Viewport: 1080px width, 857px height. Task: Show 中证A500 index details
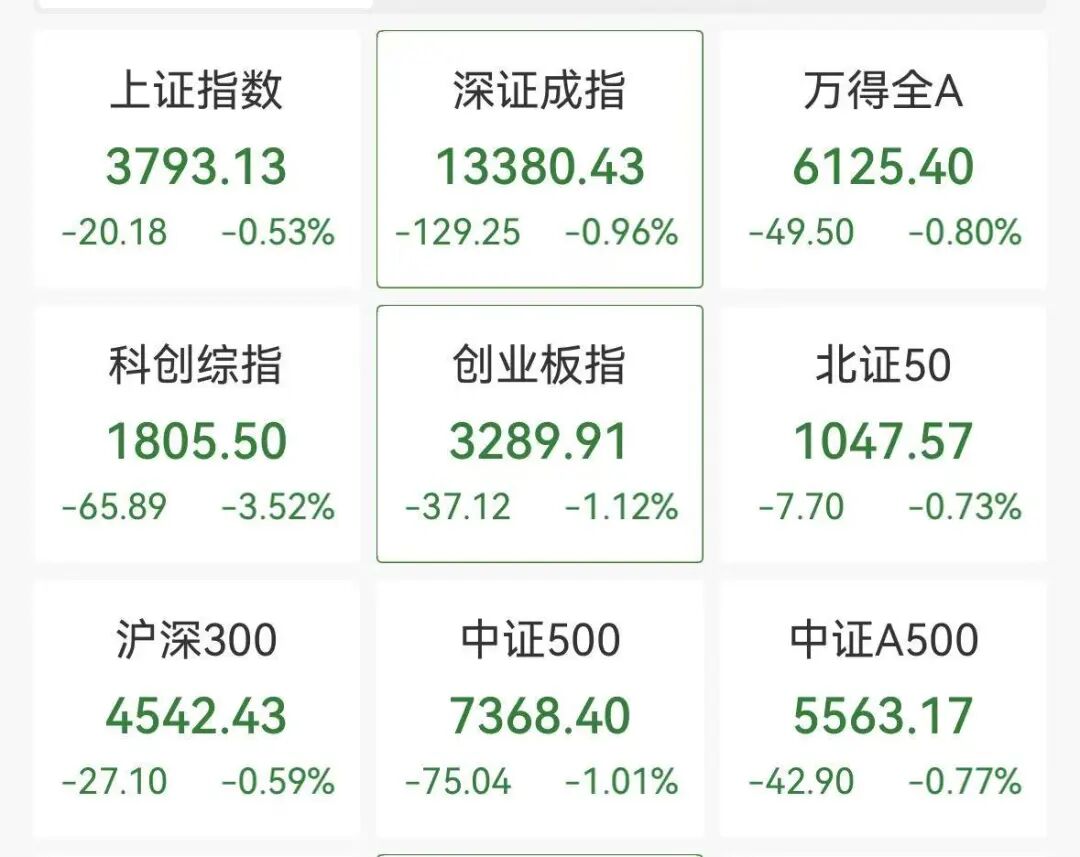pyautogui.click(x=884, y=709)
